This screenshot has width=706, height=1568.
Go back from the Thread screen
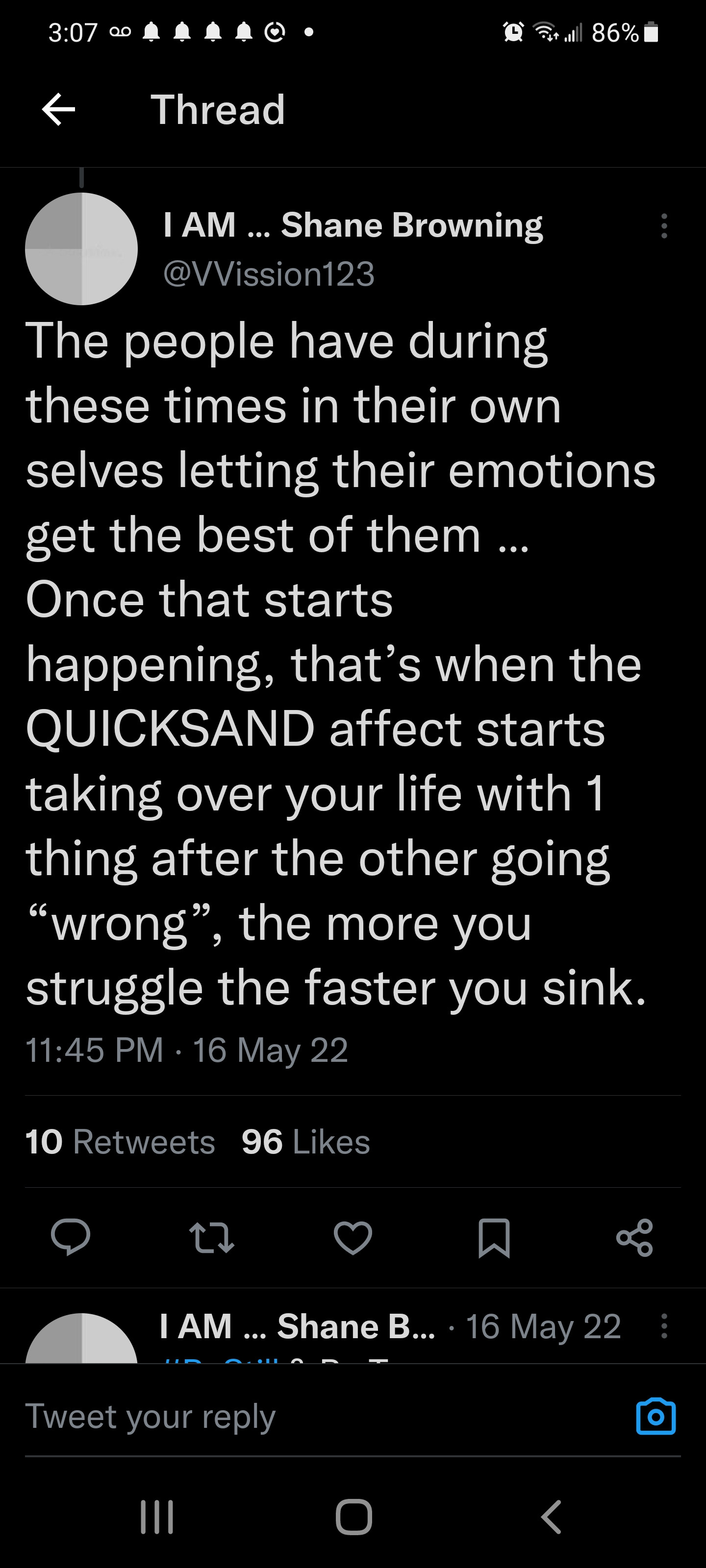coord(58,110)
